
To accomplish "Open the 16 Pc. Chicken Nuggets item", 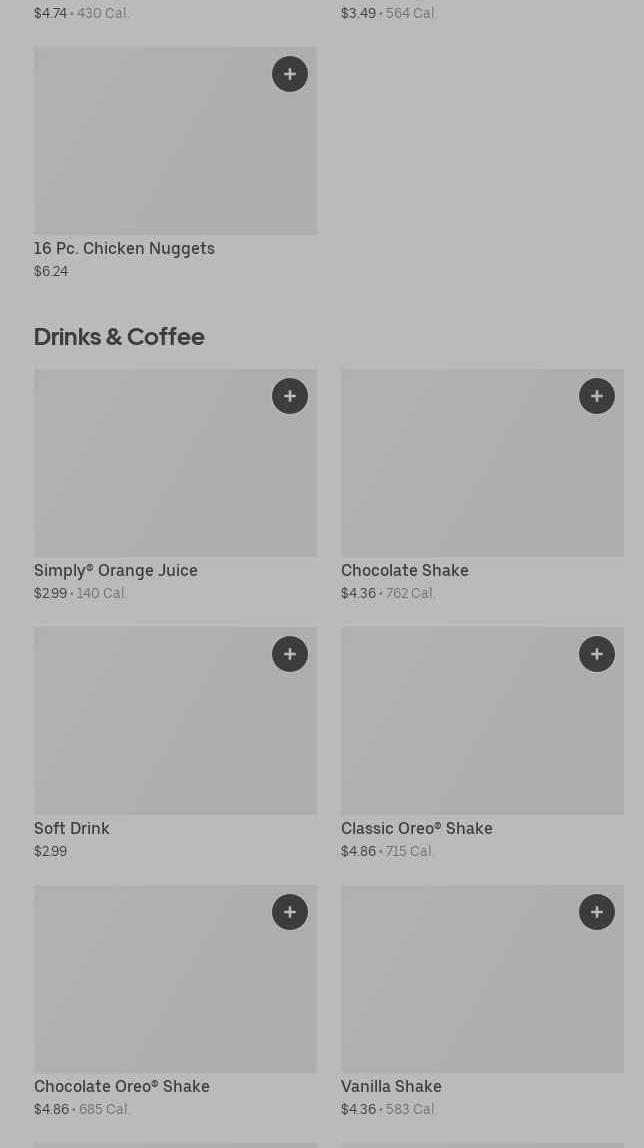I will click(x=150, y=150).
